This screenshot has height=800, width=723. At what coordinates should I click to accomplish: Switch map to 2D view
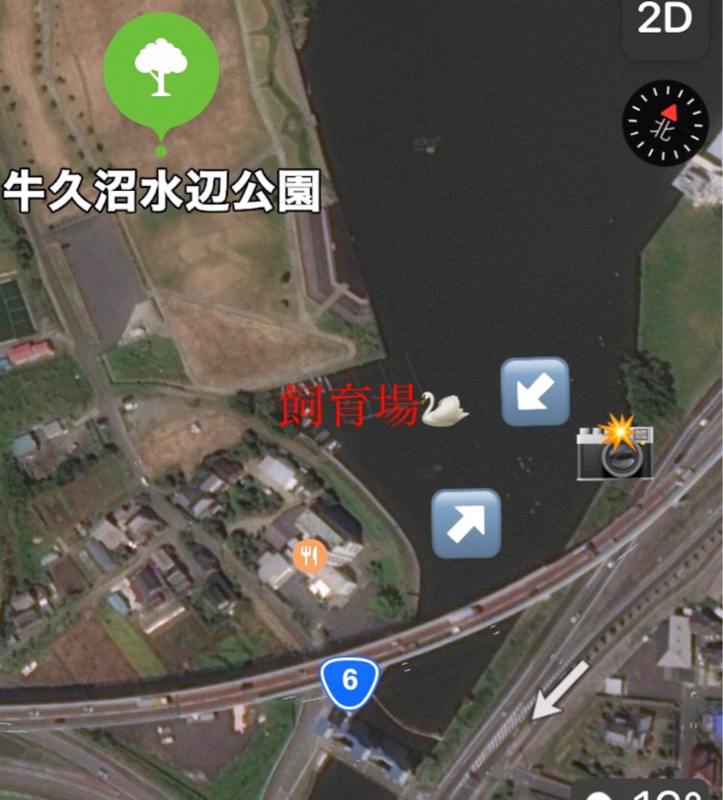(667, 22)
